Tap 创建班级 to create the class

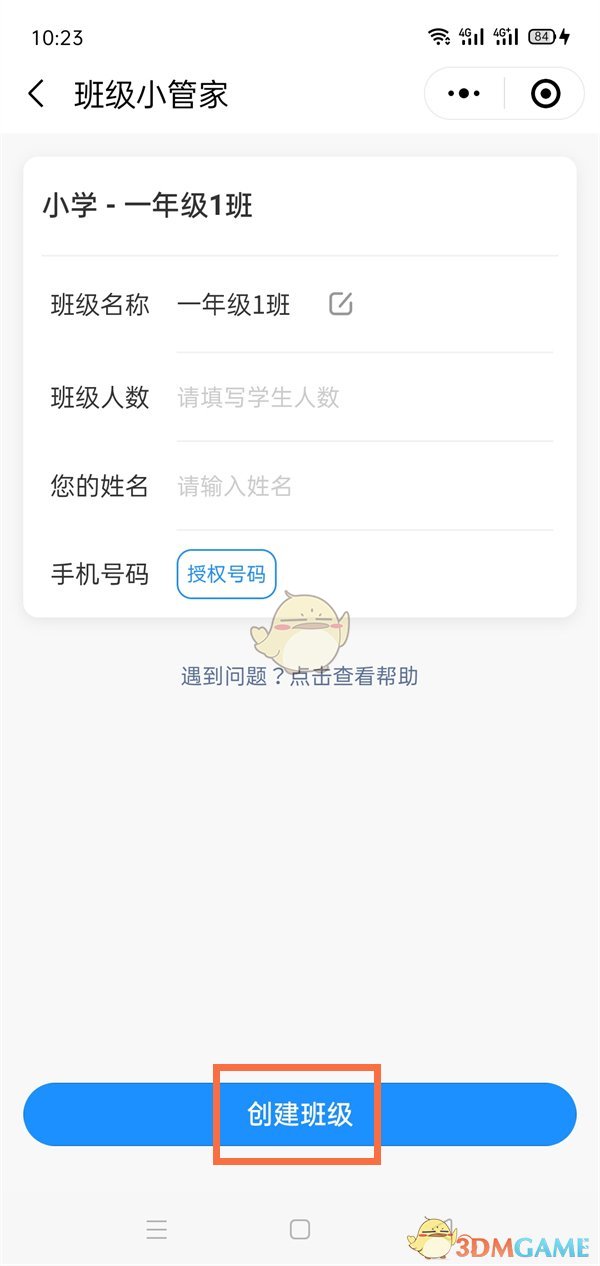tap(299, 1114)
